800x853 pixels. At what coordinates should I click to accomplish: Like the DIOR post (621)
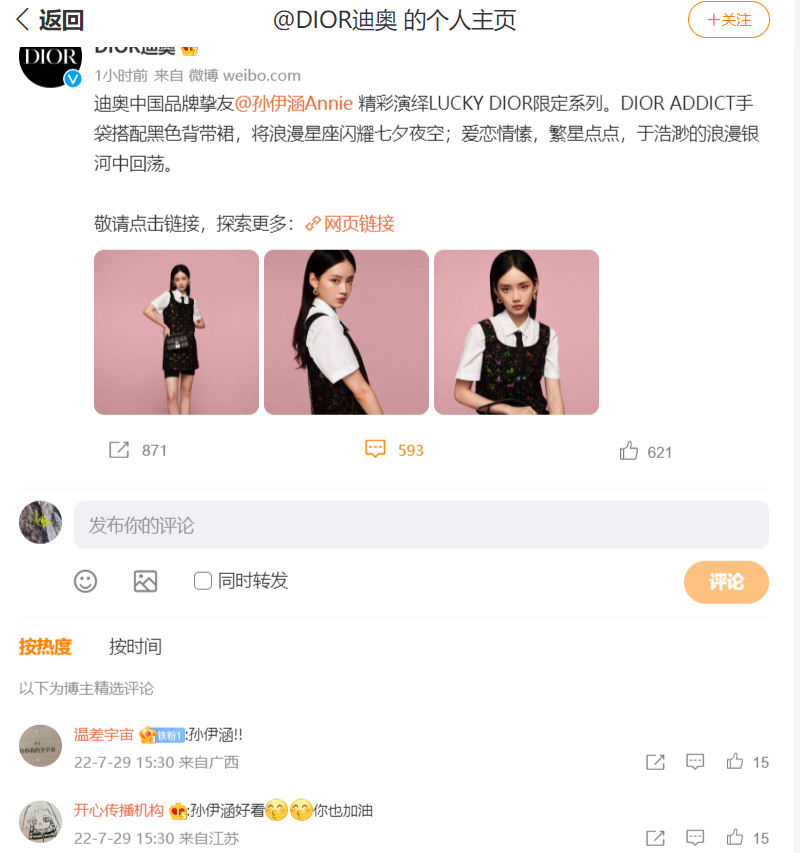click(x=645, y=451)
